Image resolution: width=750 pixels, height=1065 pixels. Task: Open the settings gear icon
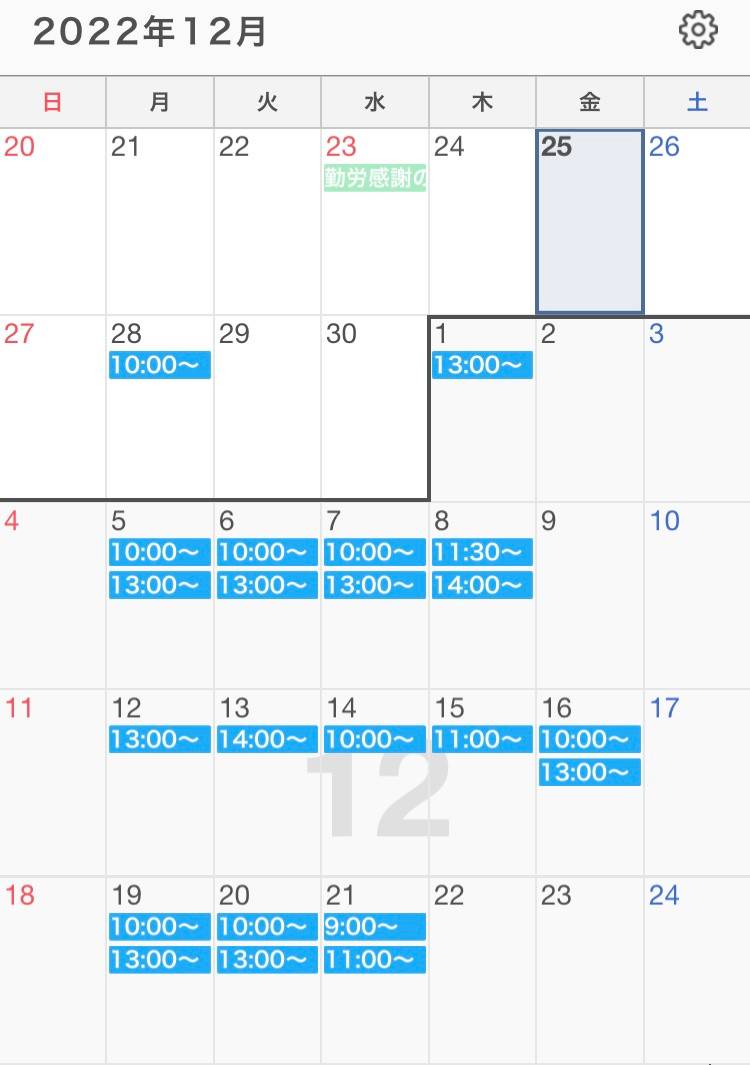[x=698, y=31]
